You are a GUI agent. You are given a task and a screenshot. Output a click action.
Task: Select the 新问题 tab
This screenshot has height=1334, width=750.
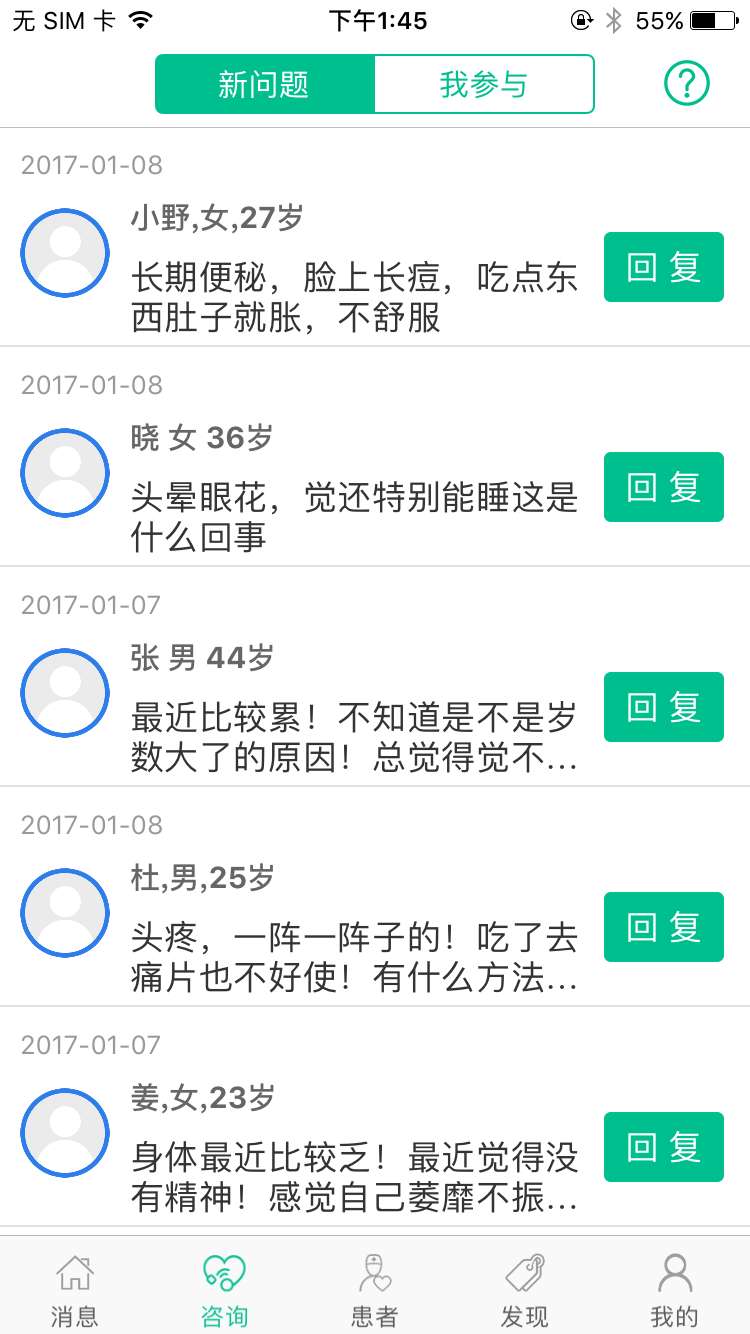tap(265, 84)
